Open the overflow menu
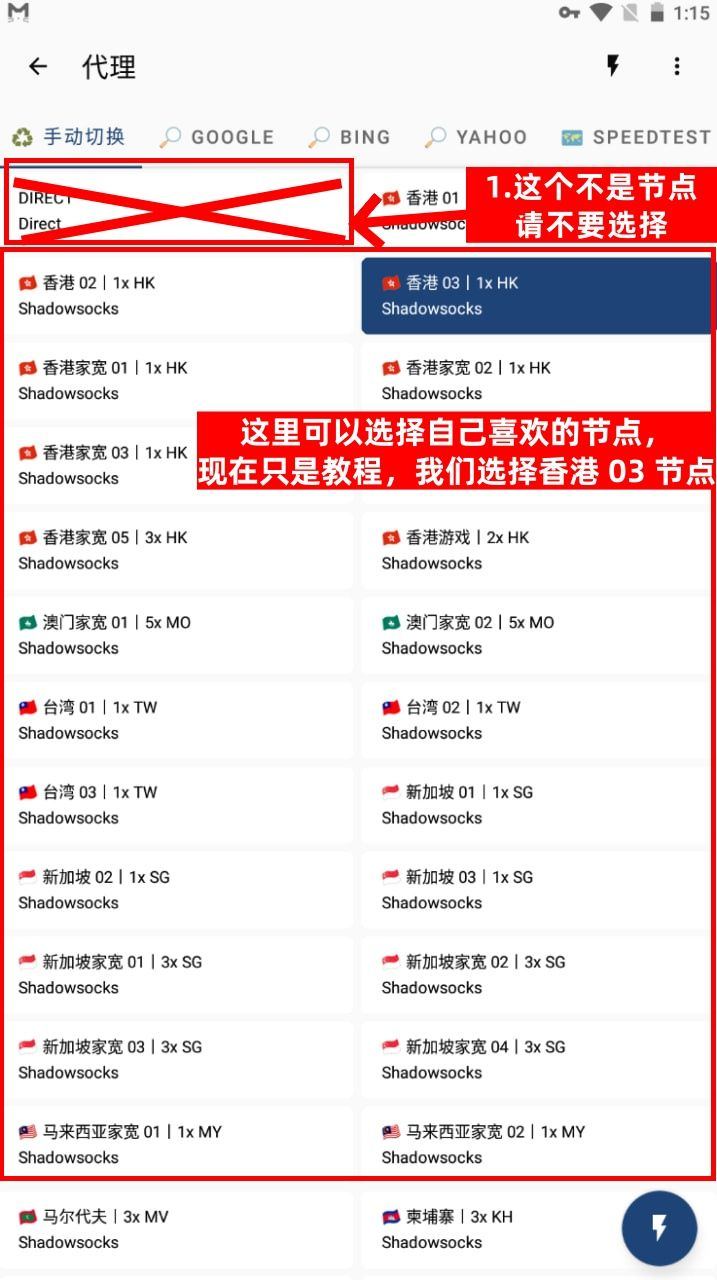This screenshot has height=1280, width=717. coord(677,67)
